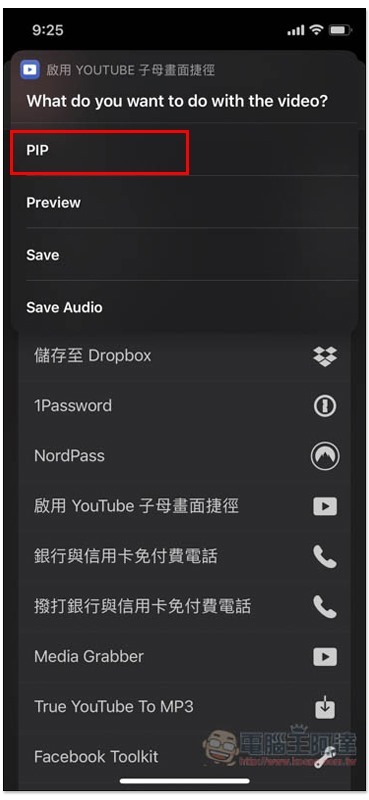This screenshot has height=800, width=369.
Task: Run True YouTube To MP3
Action: (185, 707)
